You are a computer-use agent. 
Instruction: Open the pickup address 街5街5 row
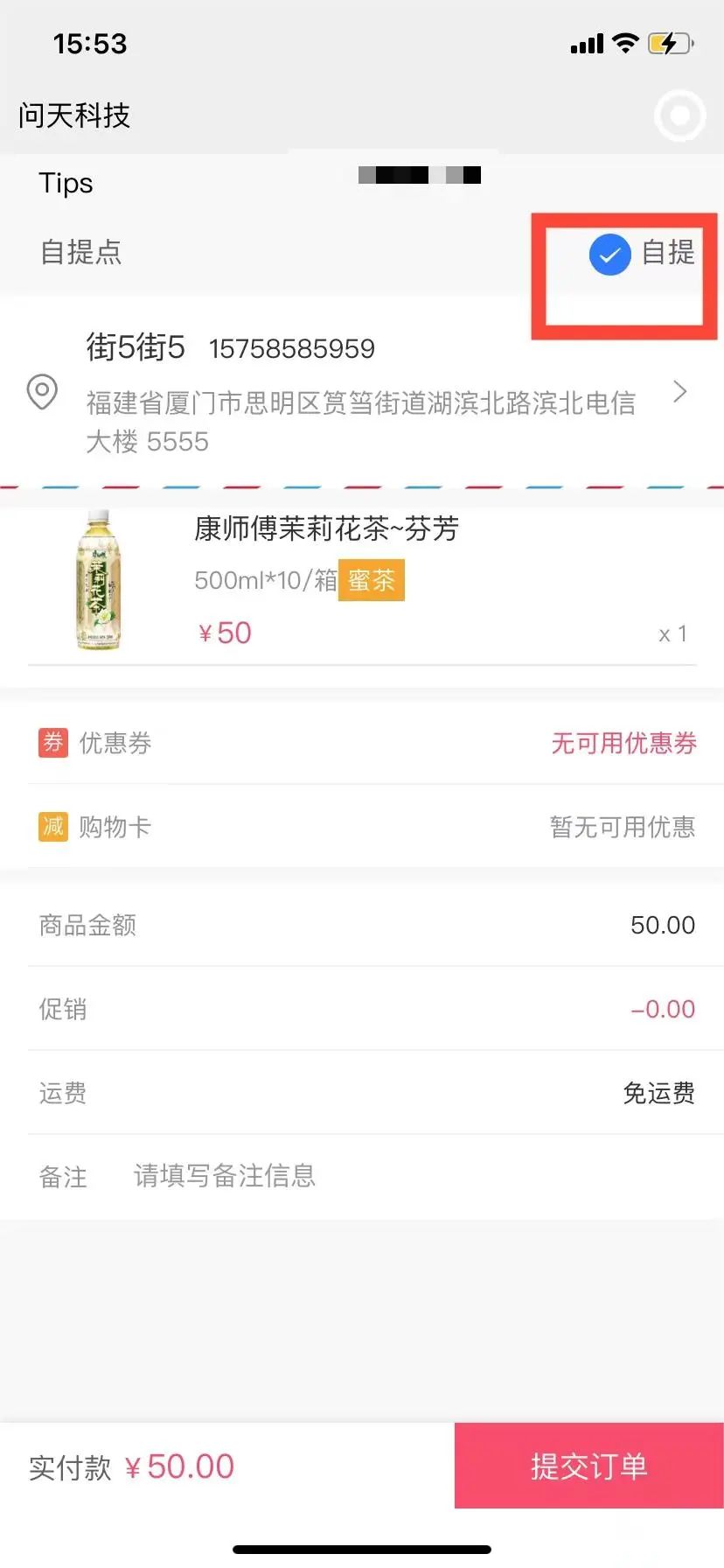pyautogui.click(x=362, y=393)
